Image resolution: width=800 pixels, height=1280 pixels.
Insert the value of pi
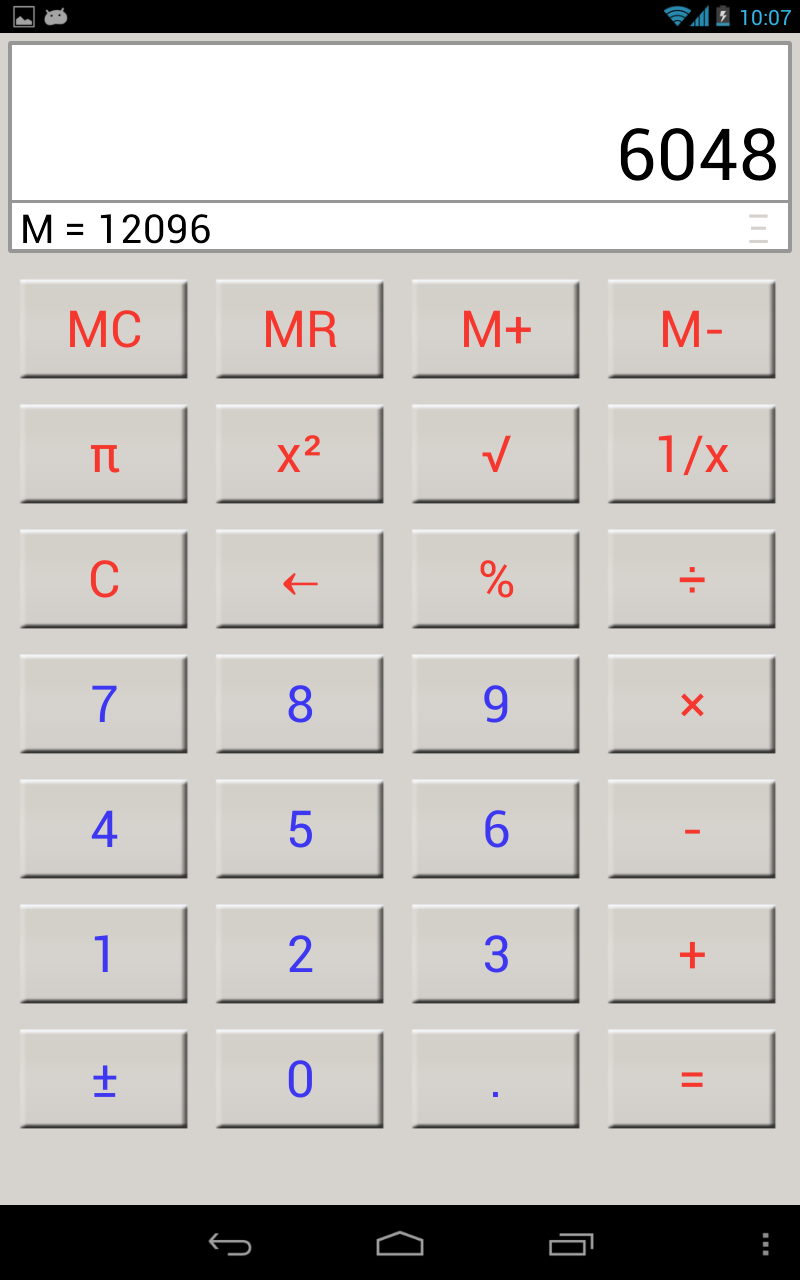(103, 454)
